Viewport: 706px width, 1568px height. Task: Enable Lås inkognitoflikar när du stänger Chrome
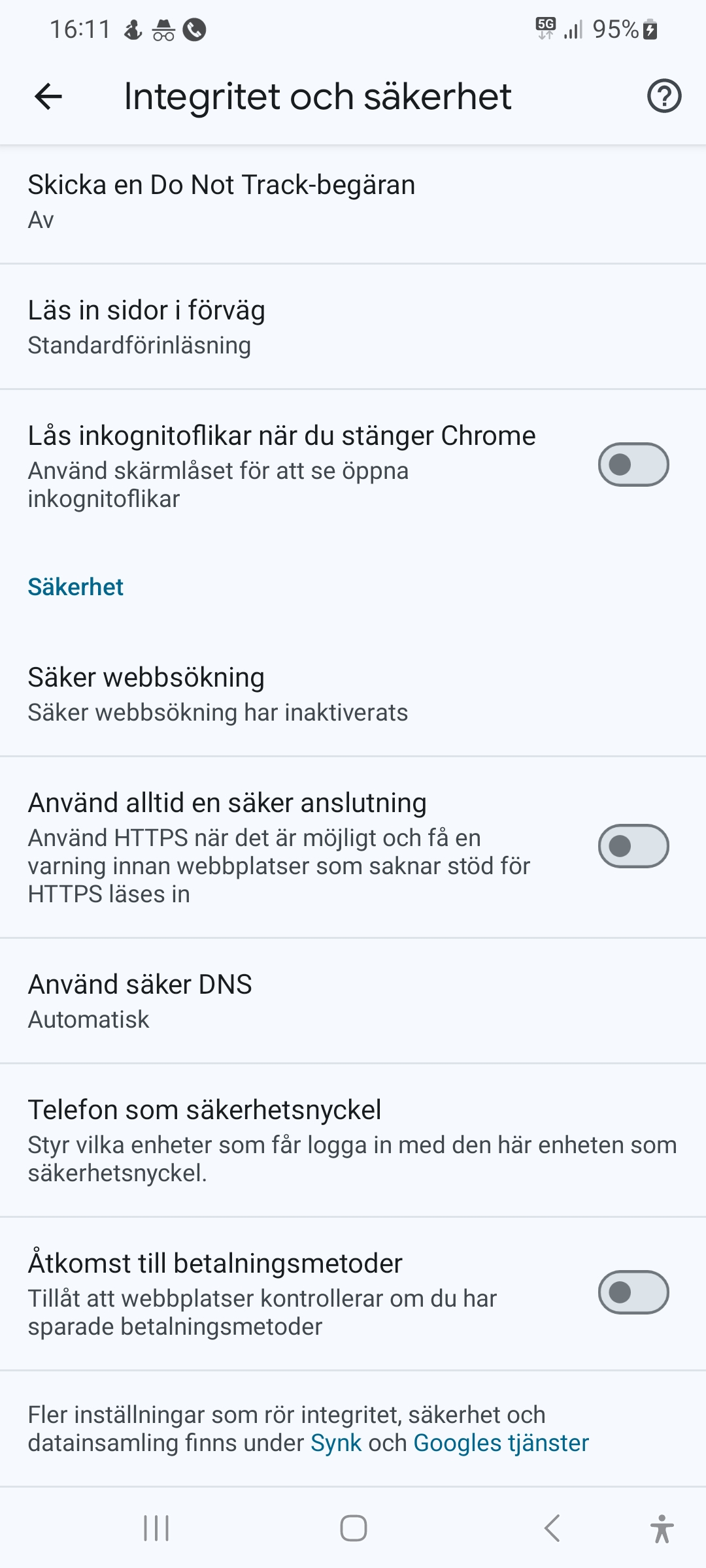[633, 465]
